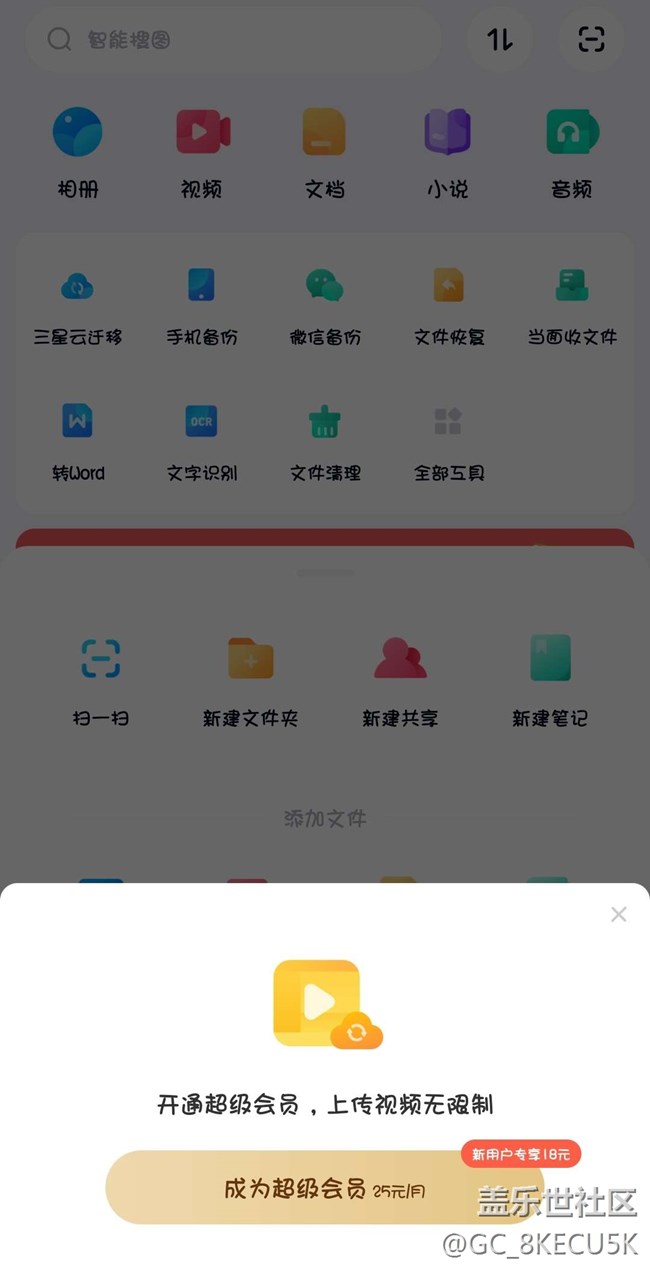Image resolution: width=650 pixels, height=1278 pixels.
Task: Select 新建文件夹 to create a folder
Action: (250, 680)
